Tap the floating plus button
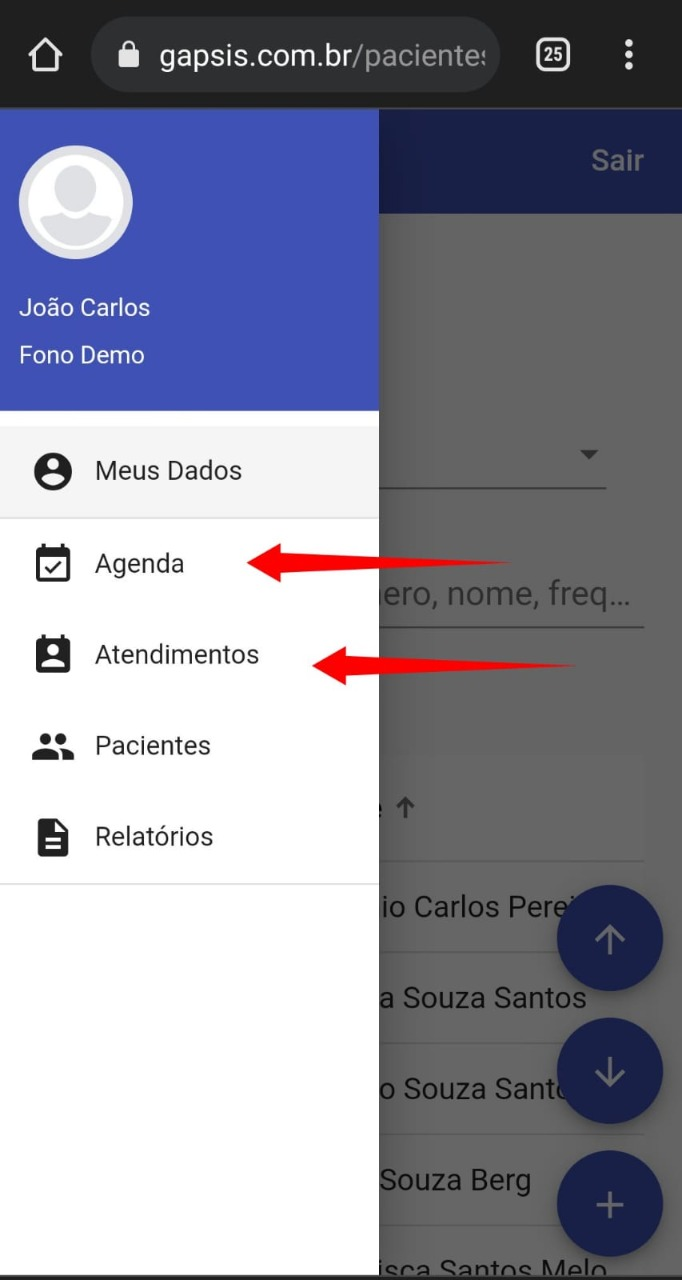This screenshot has height=1280, width=682. (x=609, y=1204)
